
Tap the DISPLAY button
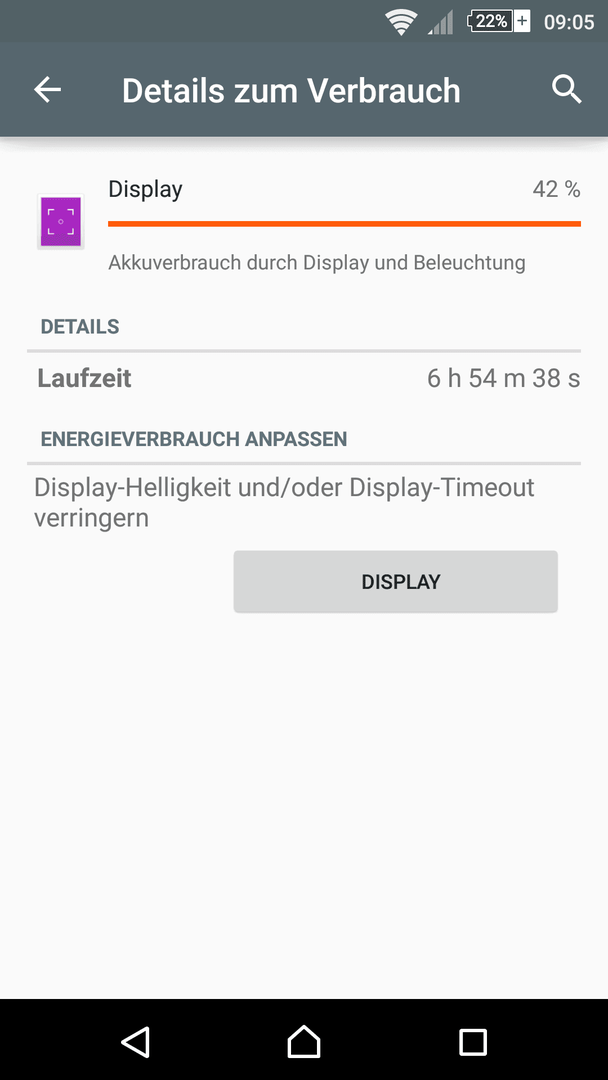pos(395,581)
